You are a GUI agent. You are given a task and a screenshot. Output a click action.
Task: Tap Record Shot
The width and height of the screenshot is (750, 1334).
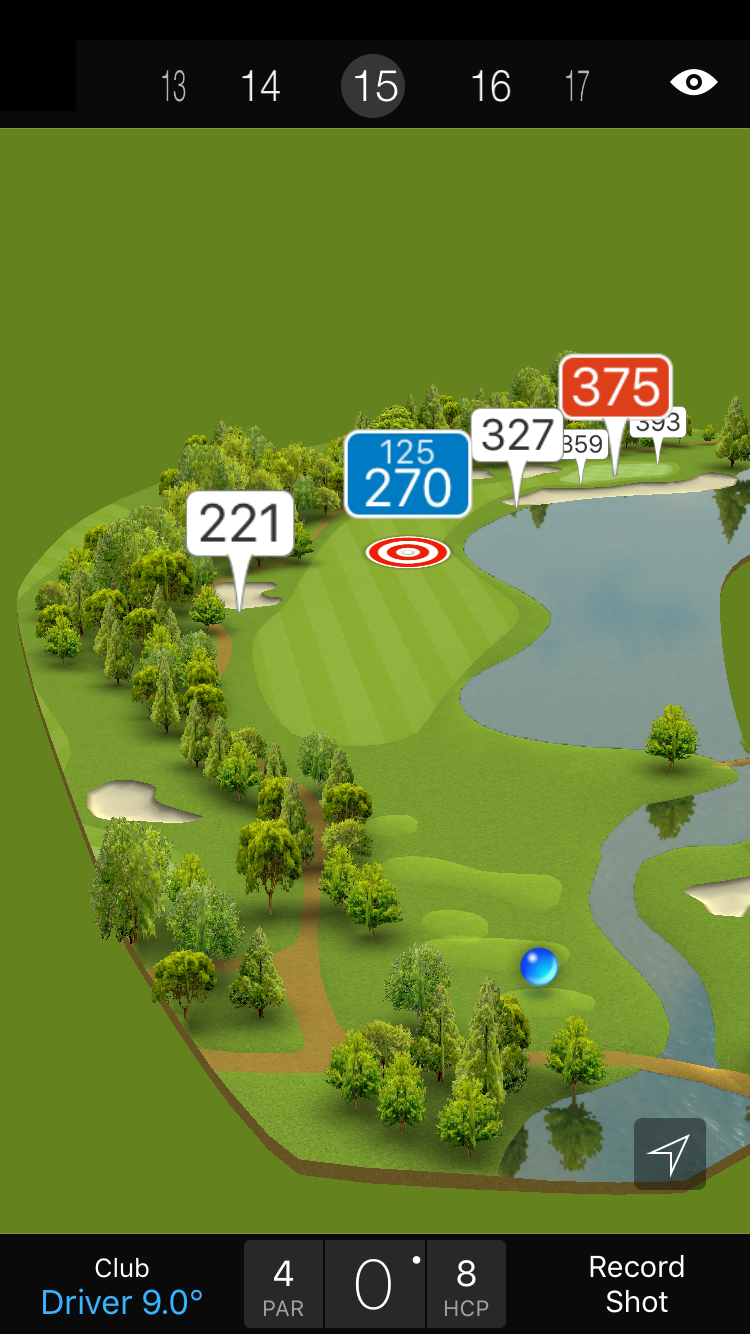[636, 1285]
